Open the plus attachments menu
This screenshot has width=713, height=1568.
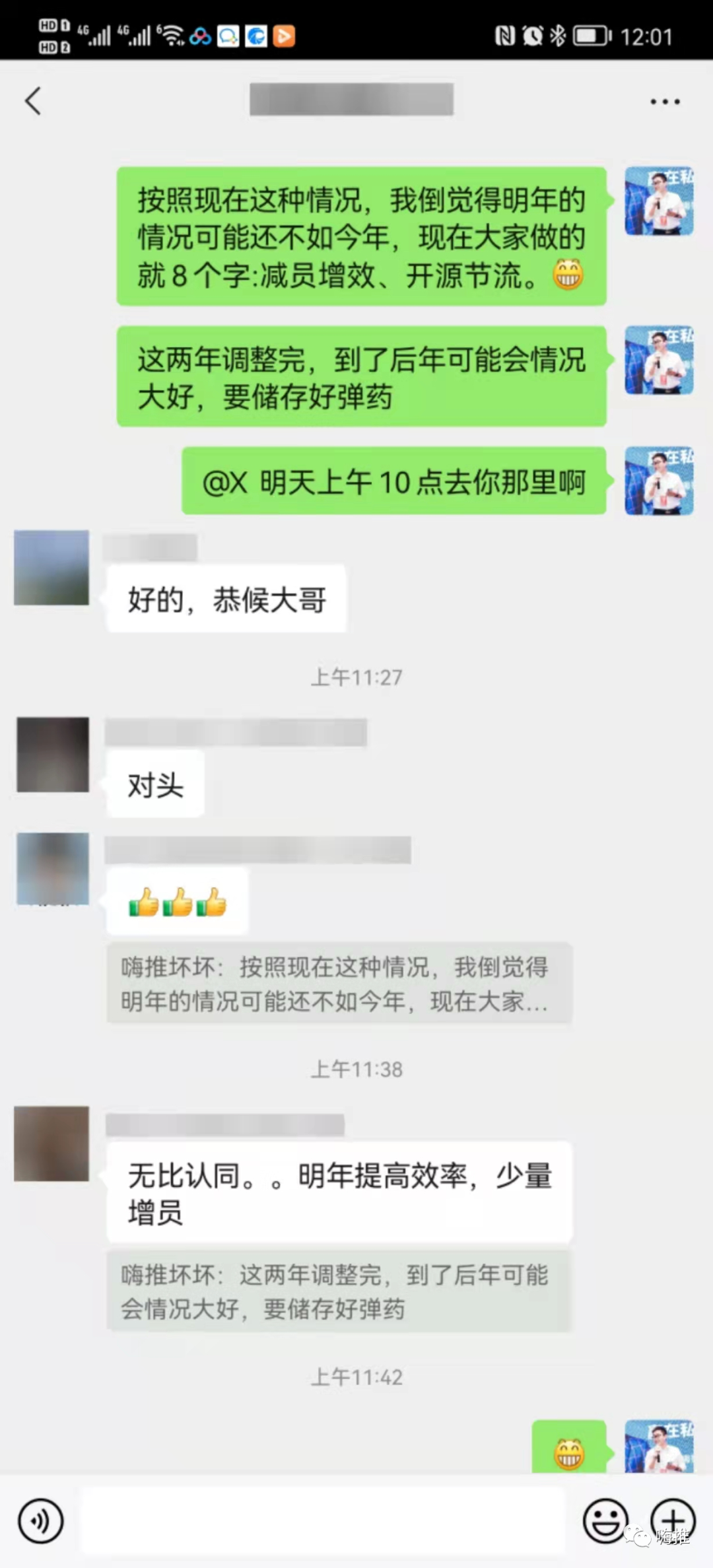point(673,1520)
